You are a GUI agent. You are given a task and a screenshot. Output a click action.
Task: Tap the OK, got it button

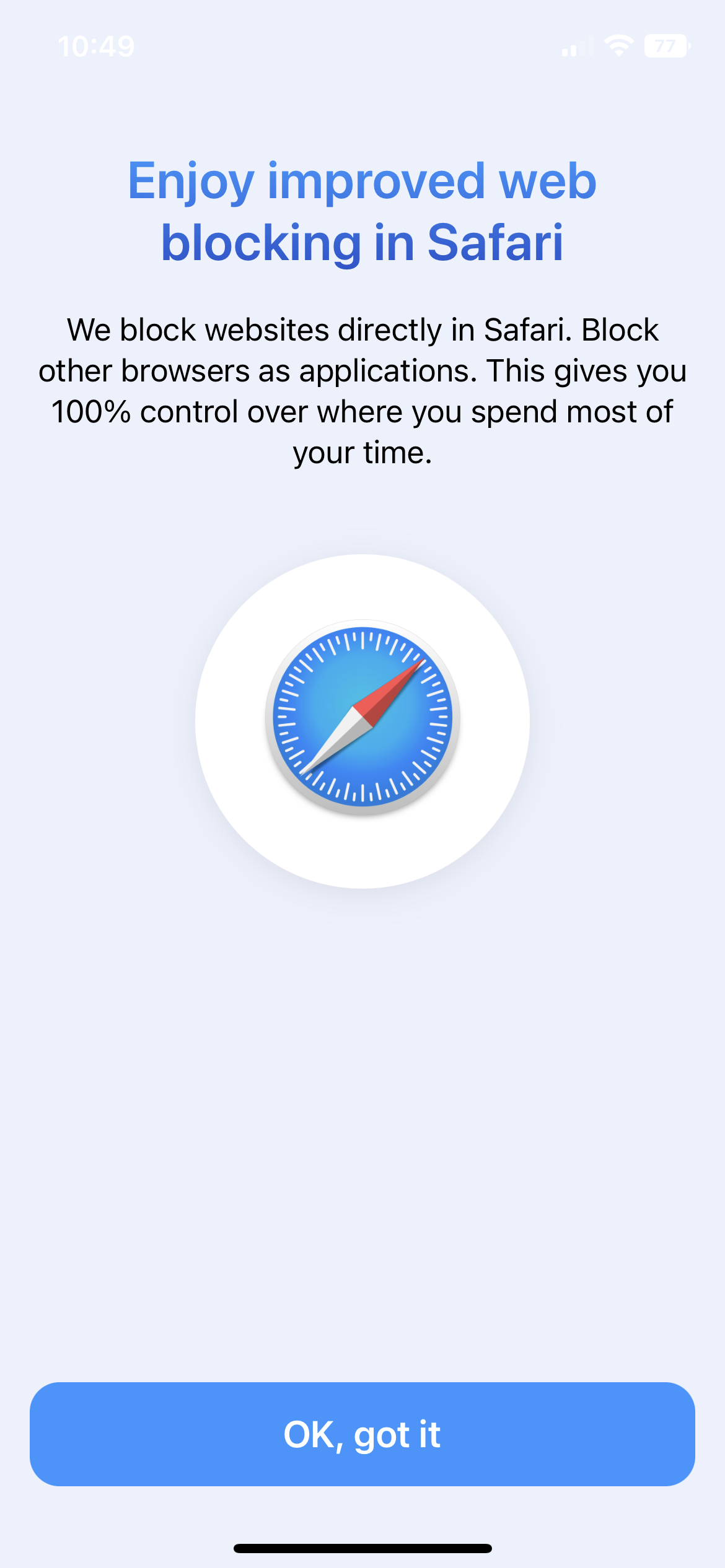362,1434
